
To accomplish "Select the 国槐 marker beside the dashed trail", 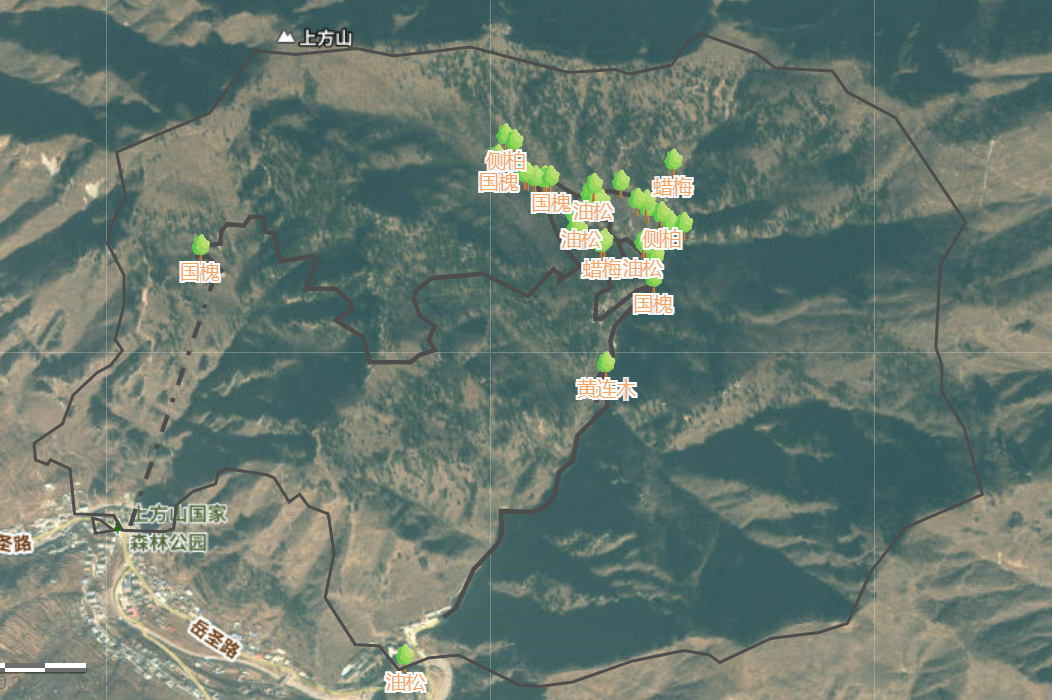I will 201,246.
